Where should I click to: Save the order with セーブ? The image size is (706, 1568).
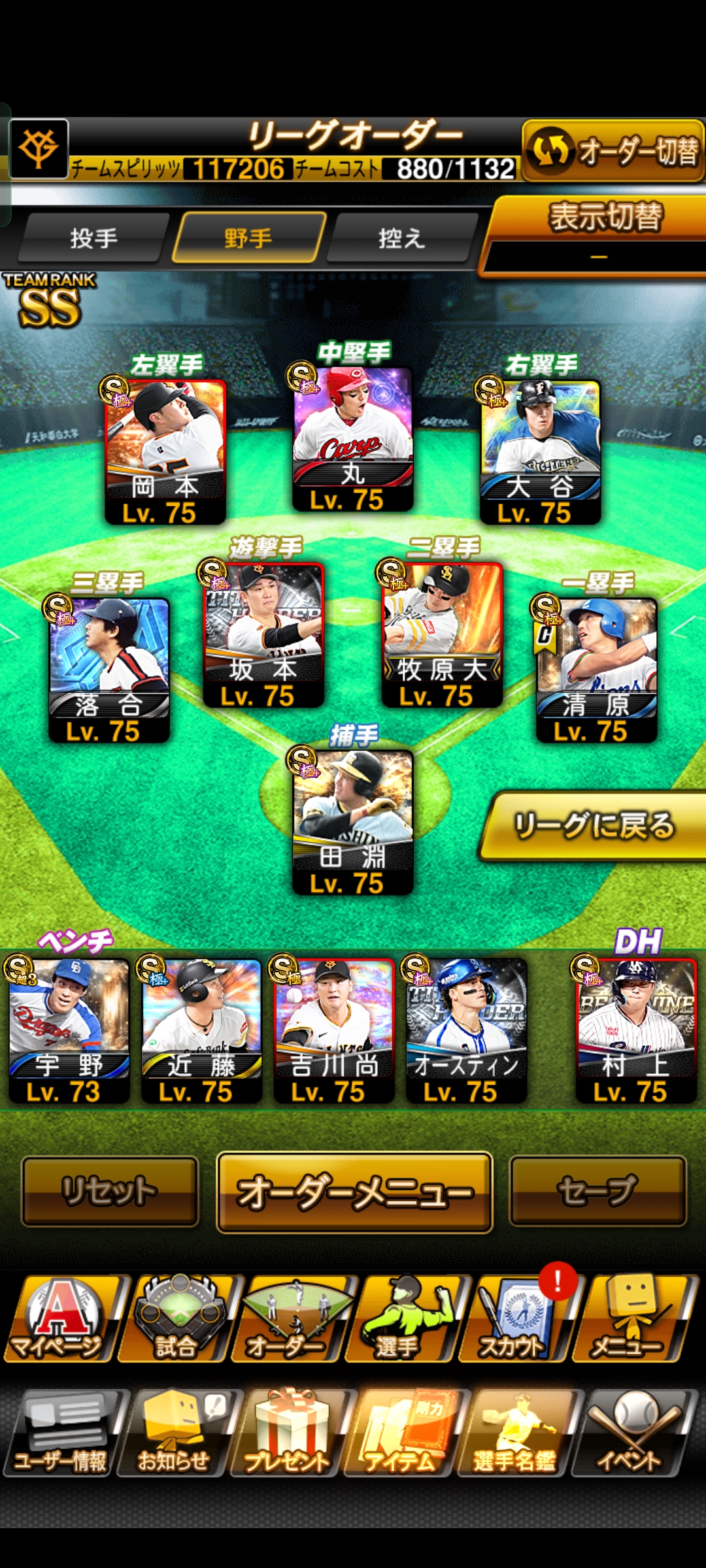(597, 1190)
